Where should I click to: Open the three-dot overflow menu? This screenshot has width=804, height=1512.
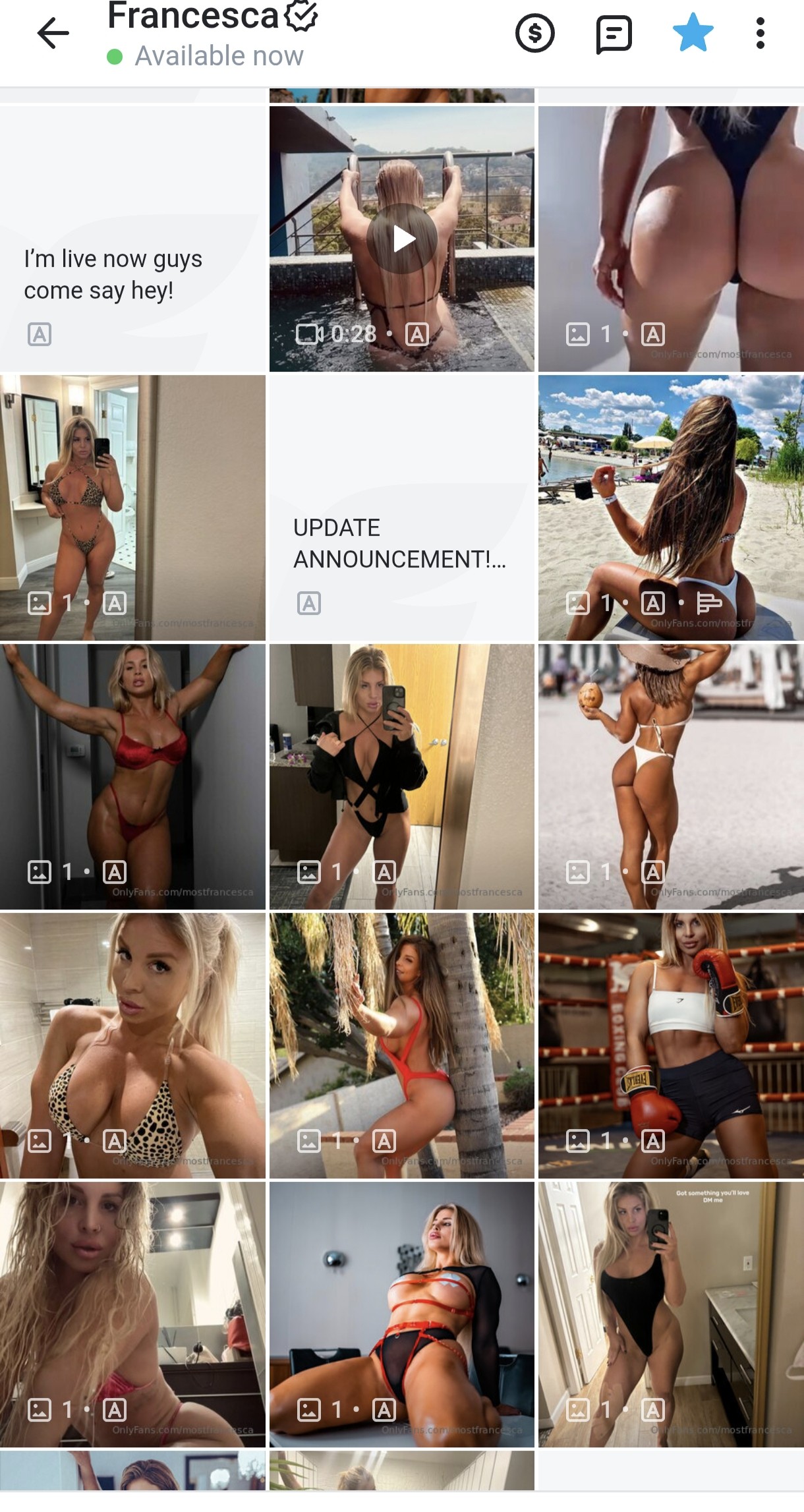760,34
